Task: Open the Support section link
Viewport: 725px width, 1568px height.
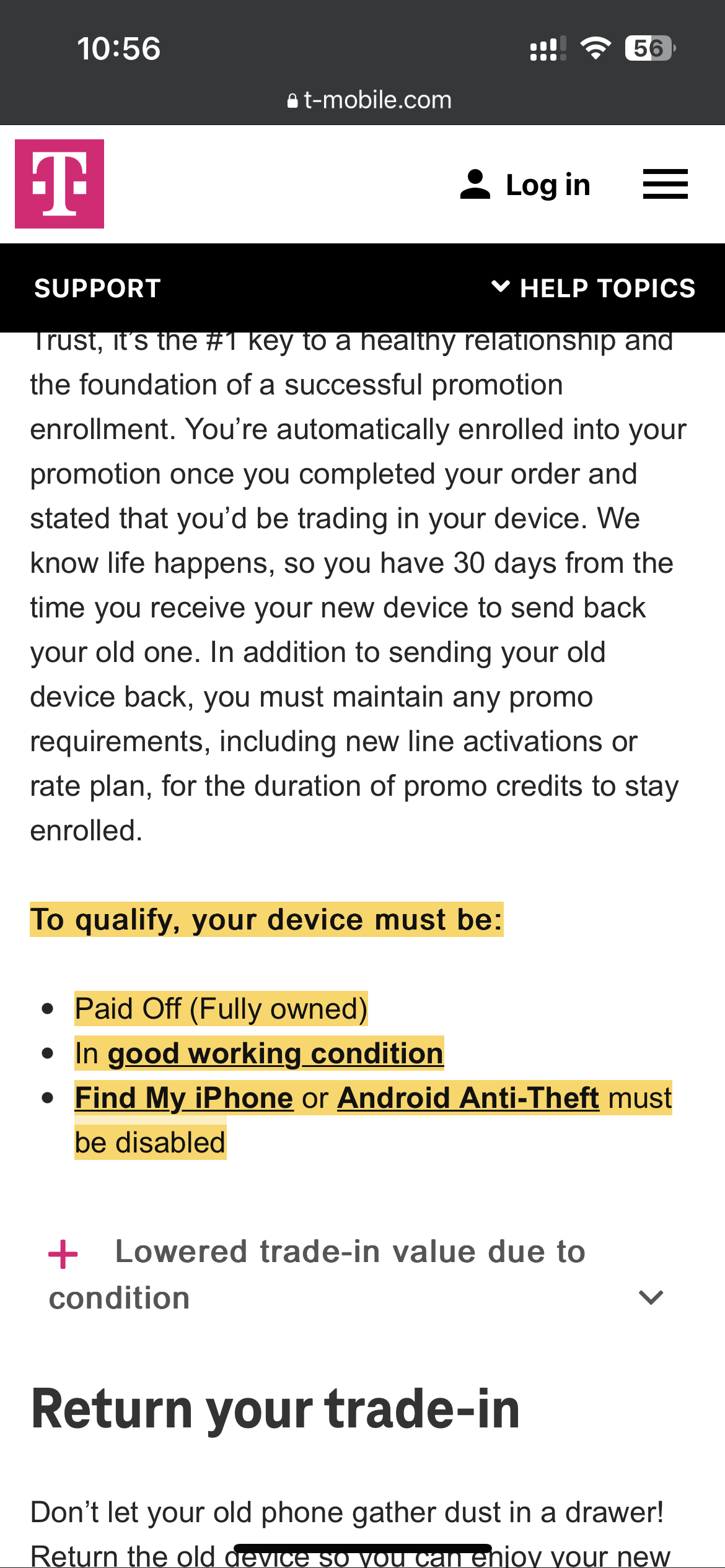Action: click(98, 288)
